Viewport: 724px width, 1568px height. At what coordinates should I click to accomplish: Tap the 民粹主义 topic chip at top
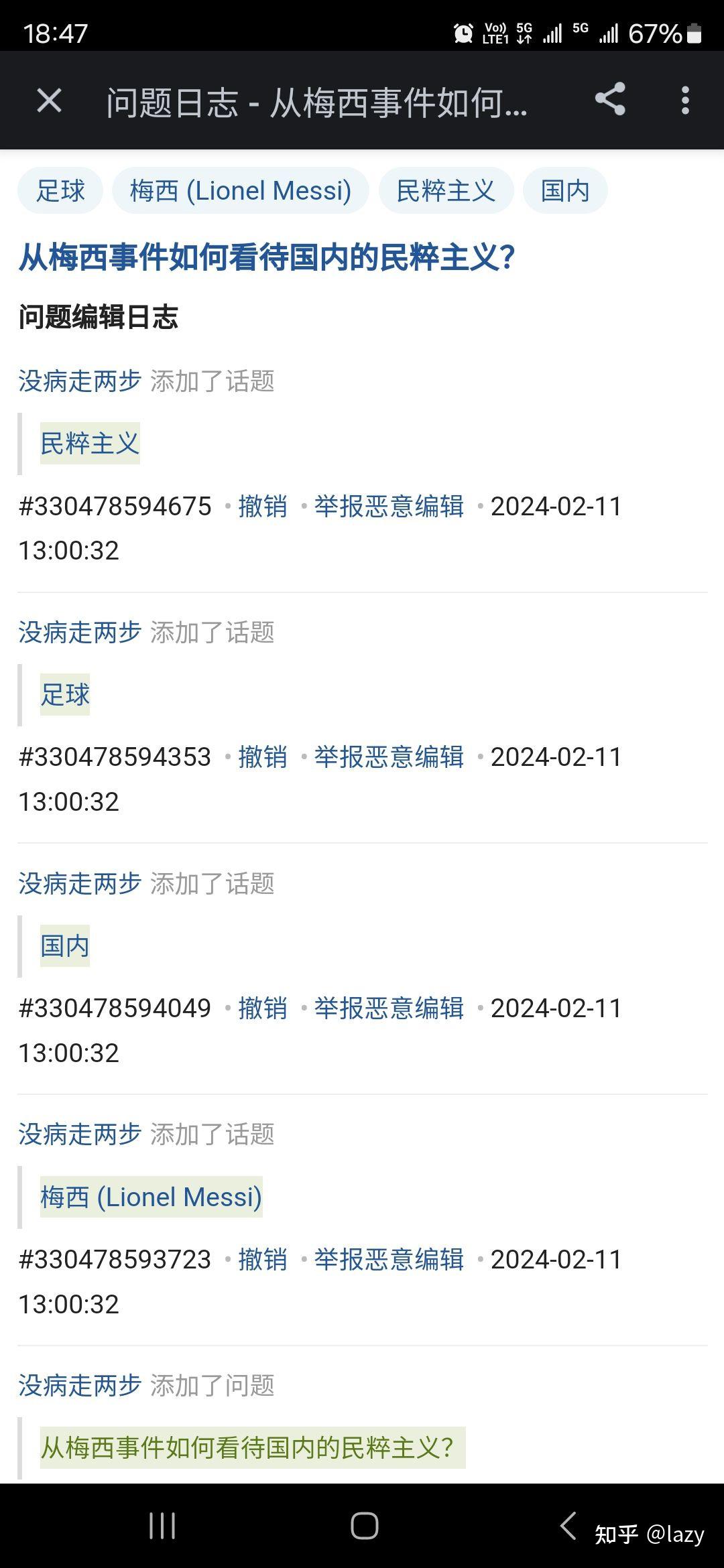(446, 191)
